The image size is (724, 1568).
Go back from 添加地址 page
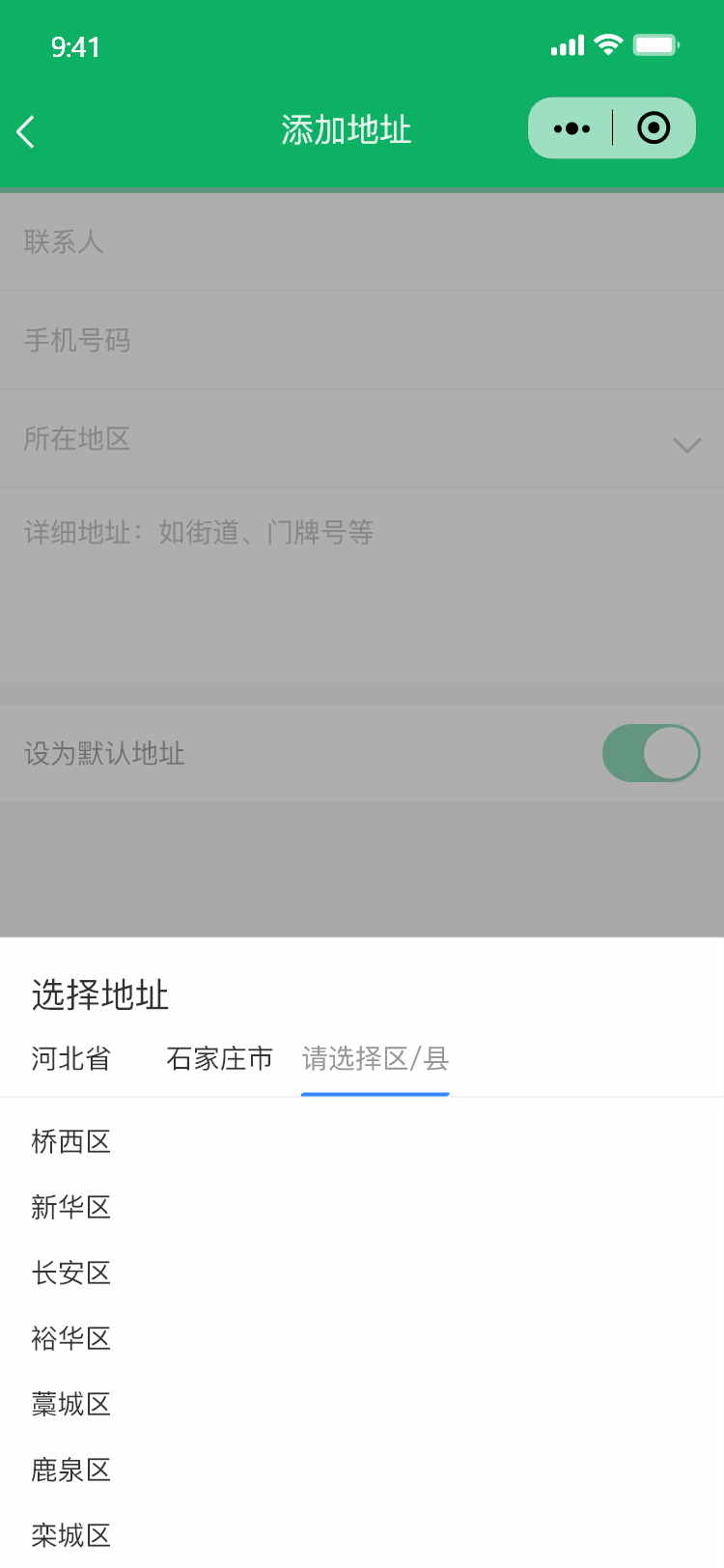tap(26, 131)
